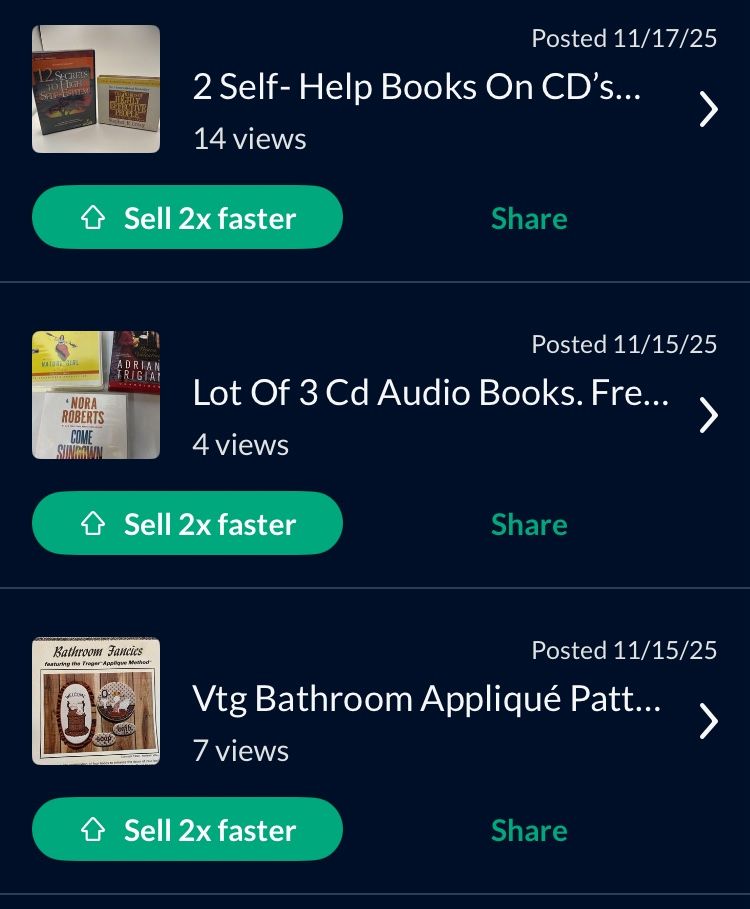Share the Vtg Bathroom Appliqué Pattern listing
The height and width of the screenshot is (909, 750).
tap(529, 829)
